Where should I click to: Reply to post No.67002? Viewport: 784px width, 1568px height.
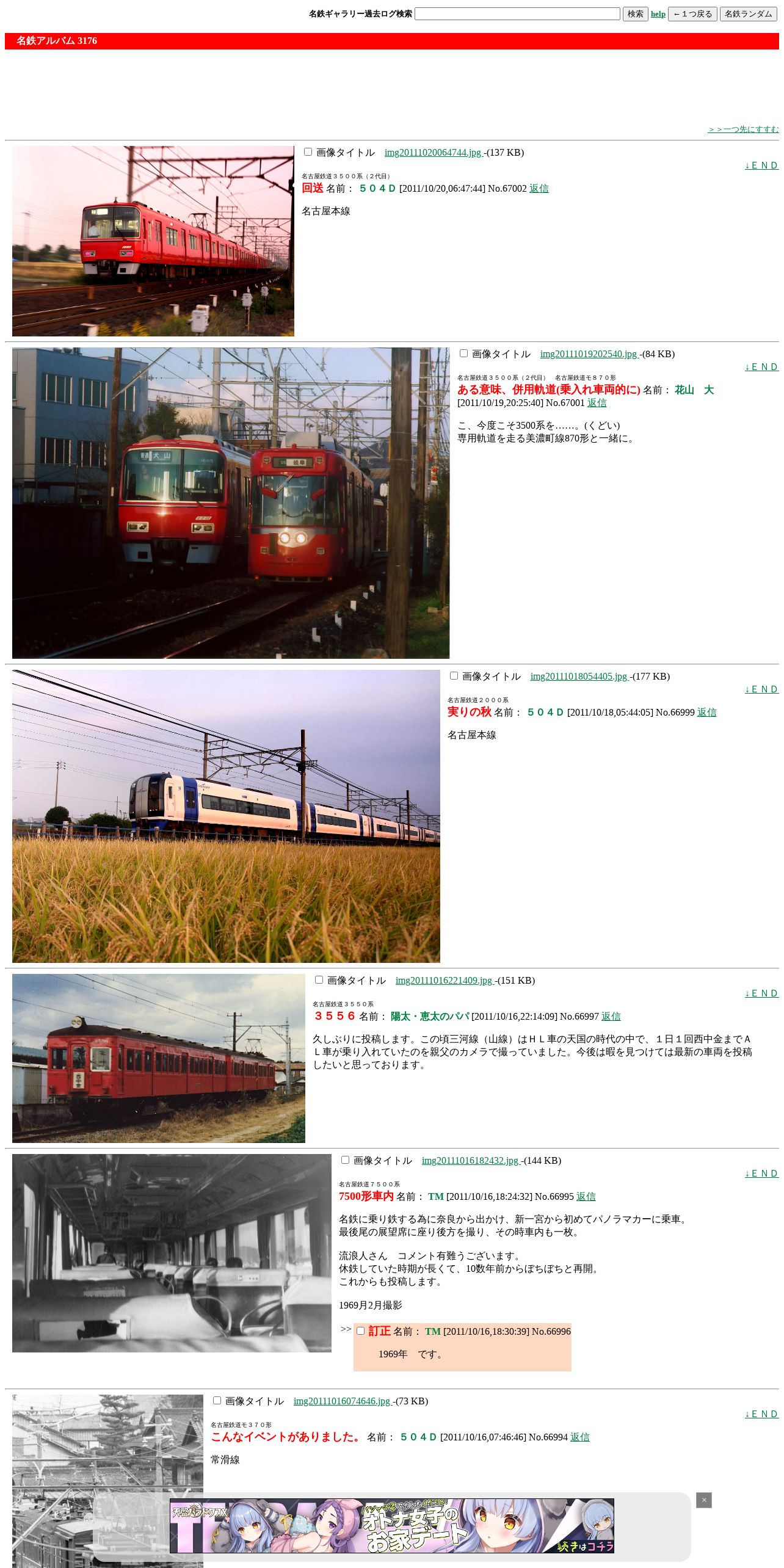pos(539,189)
